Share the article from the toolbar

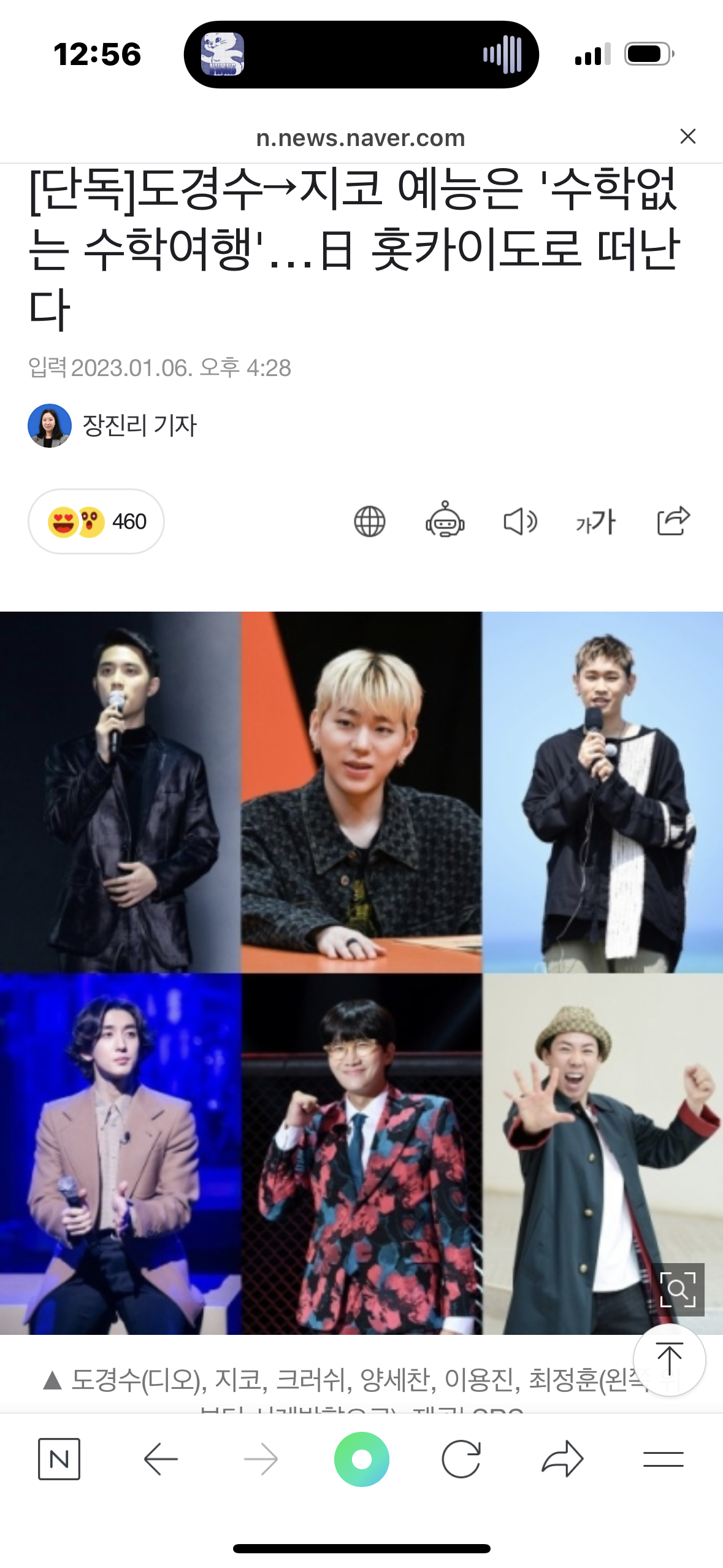(x=673, y=521)
